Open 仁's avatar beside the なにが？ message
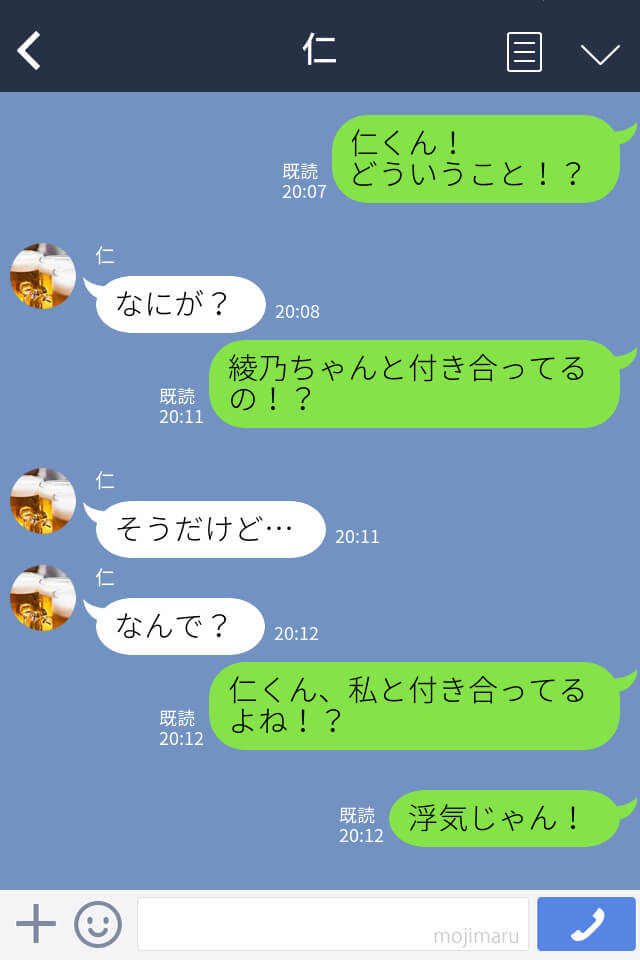Image resolution: width=640 pixels, height=960 pixels. pyautogui.click(x=43, y=276)
